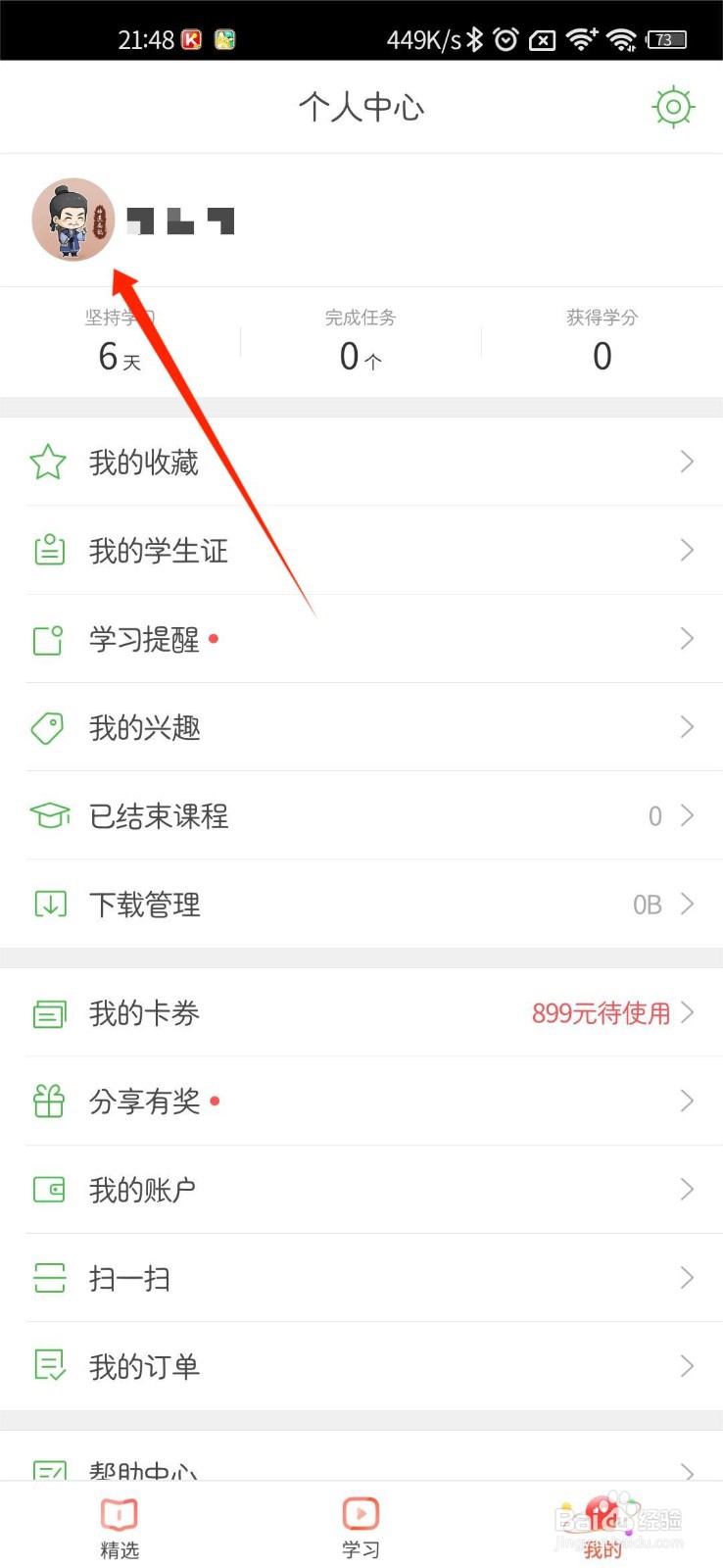Open 完成任务 statistics showing 0个
The image size is (723, 1568).
click(360, 341)
